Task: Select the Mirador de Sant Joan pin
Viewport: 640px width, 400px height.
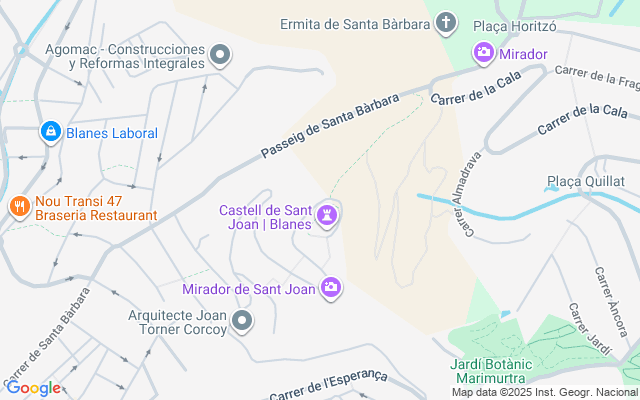Action: (331, 289)
